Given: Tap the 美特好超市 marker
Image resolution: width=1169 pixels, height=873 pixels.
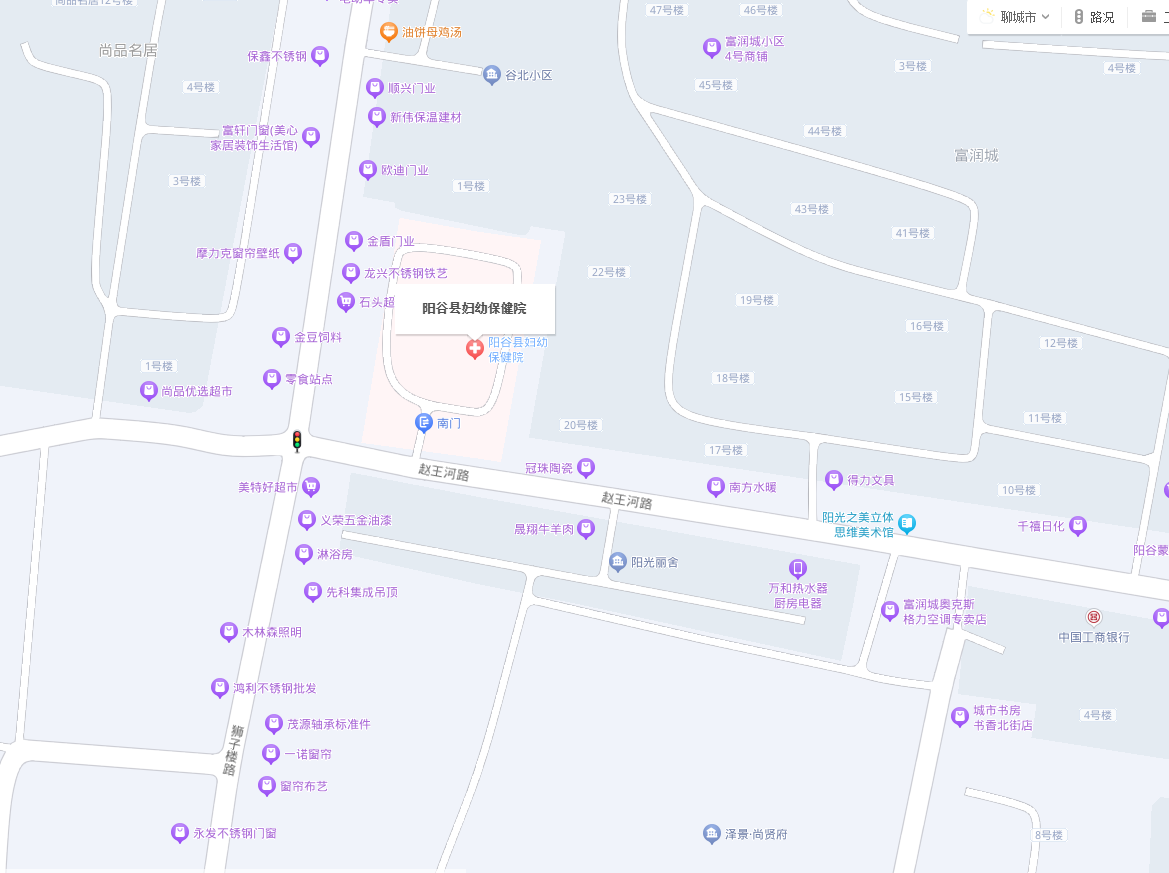Looking at the screenshot, I should point(311,487).
